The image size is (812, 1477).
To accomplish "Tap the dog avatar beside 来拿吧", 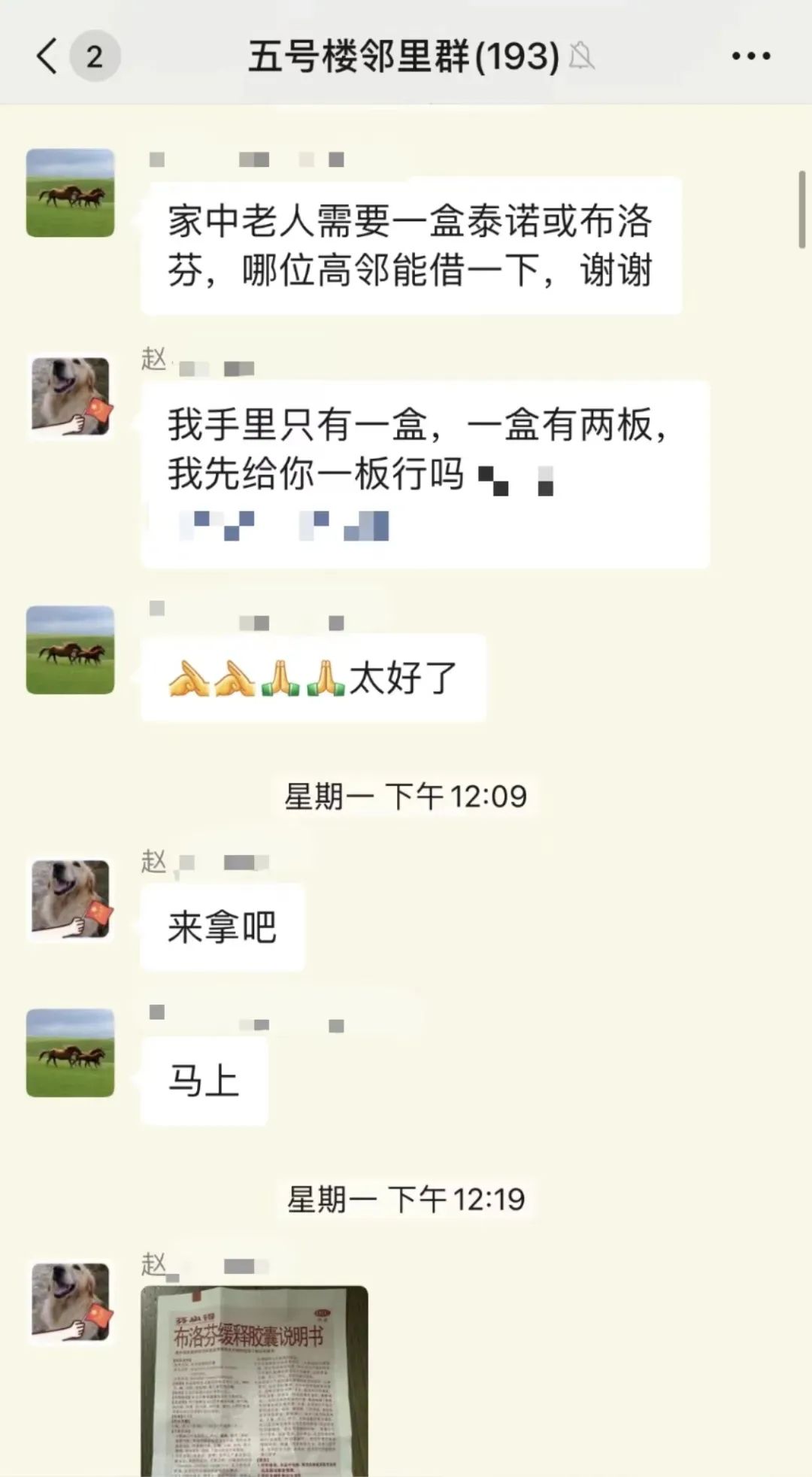I will click(71, 900).
